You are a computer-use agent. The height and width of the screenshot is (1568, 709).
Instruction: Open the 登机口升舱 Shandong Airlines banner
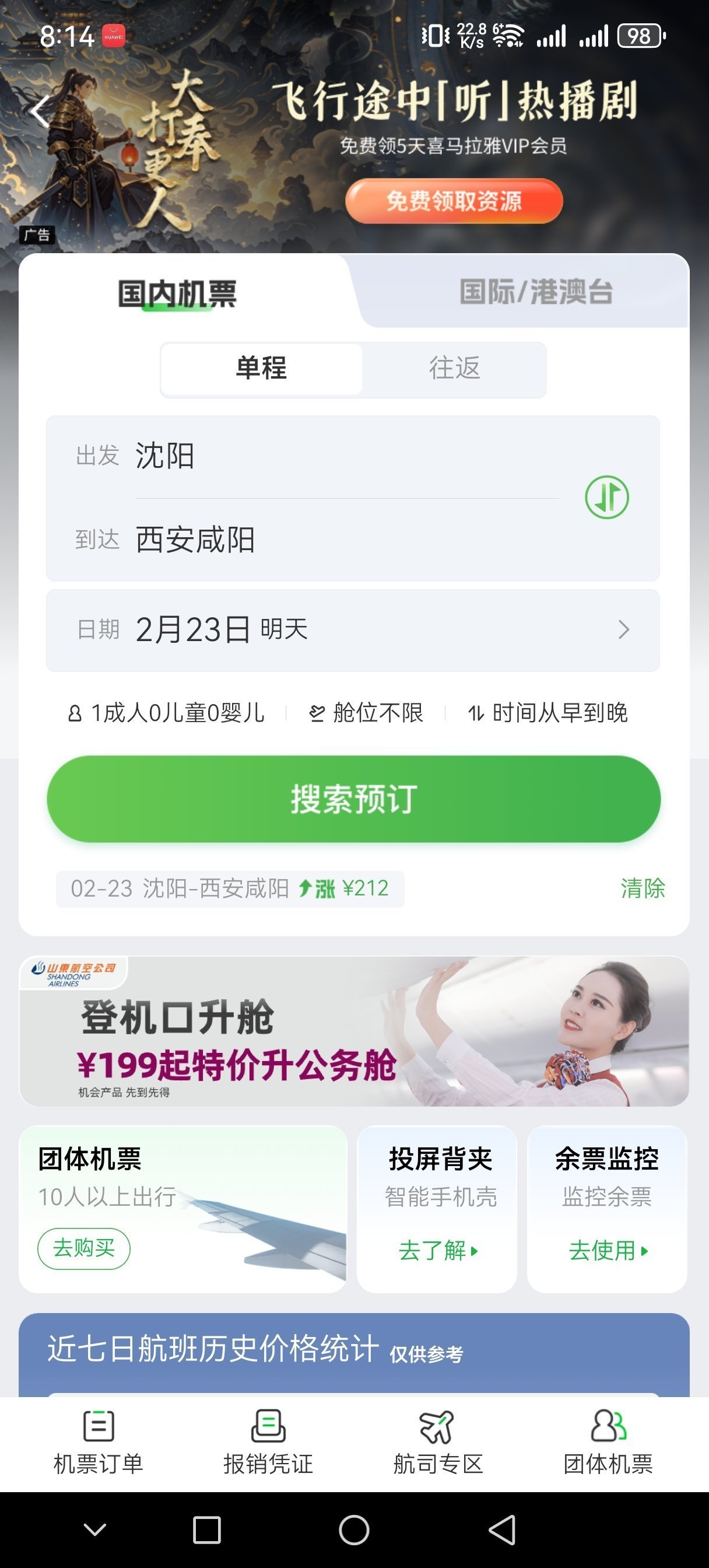(x=353, y=1031)
